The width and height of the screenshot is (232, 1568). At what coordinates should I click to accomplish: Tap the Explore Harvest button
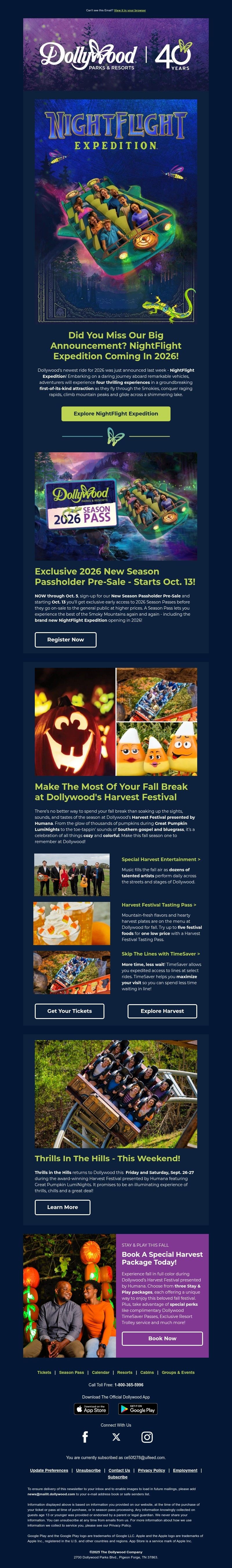[162, 1011]
